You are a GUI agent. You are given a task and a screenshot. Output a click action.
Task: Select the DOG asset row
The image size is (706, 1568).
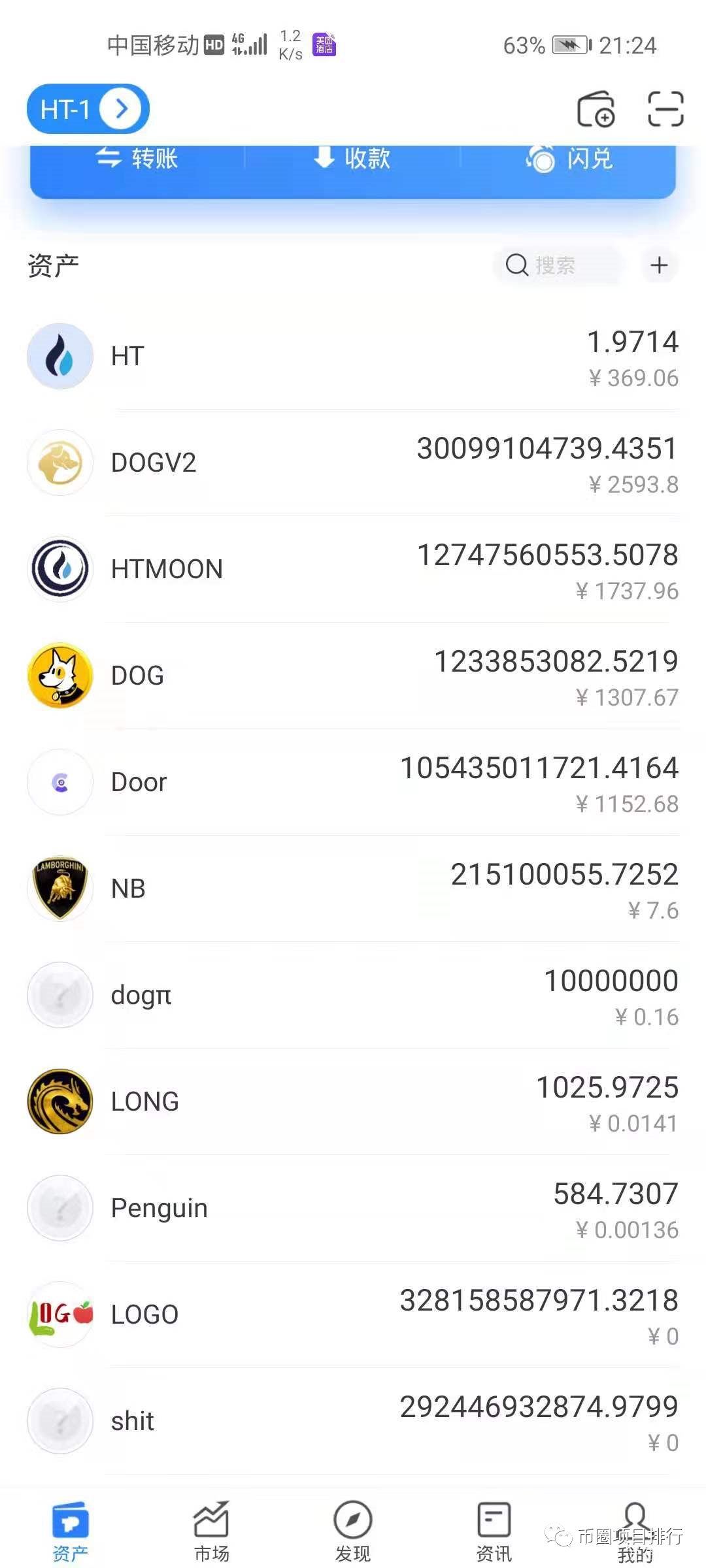[x=353, y=676]
